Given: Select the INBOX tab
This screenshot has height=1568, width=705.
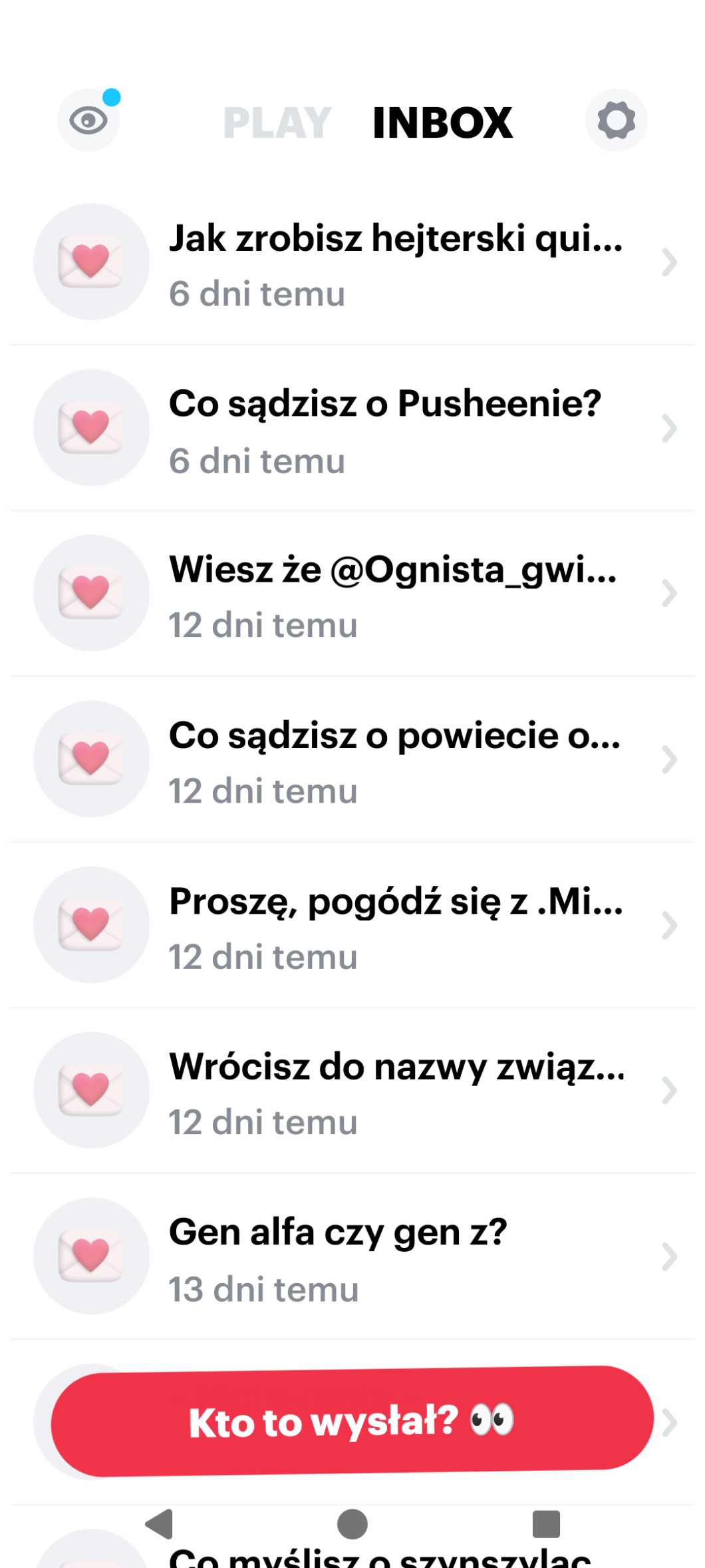Looking at the screenshot, I should coord(442,123).
